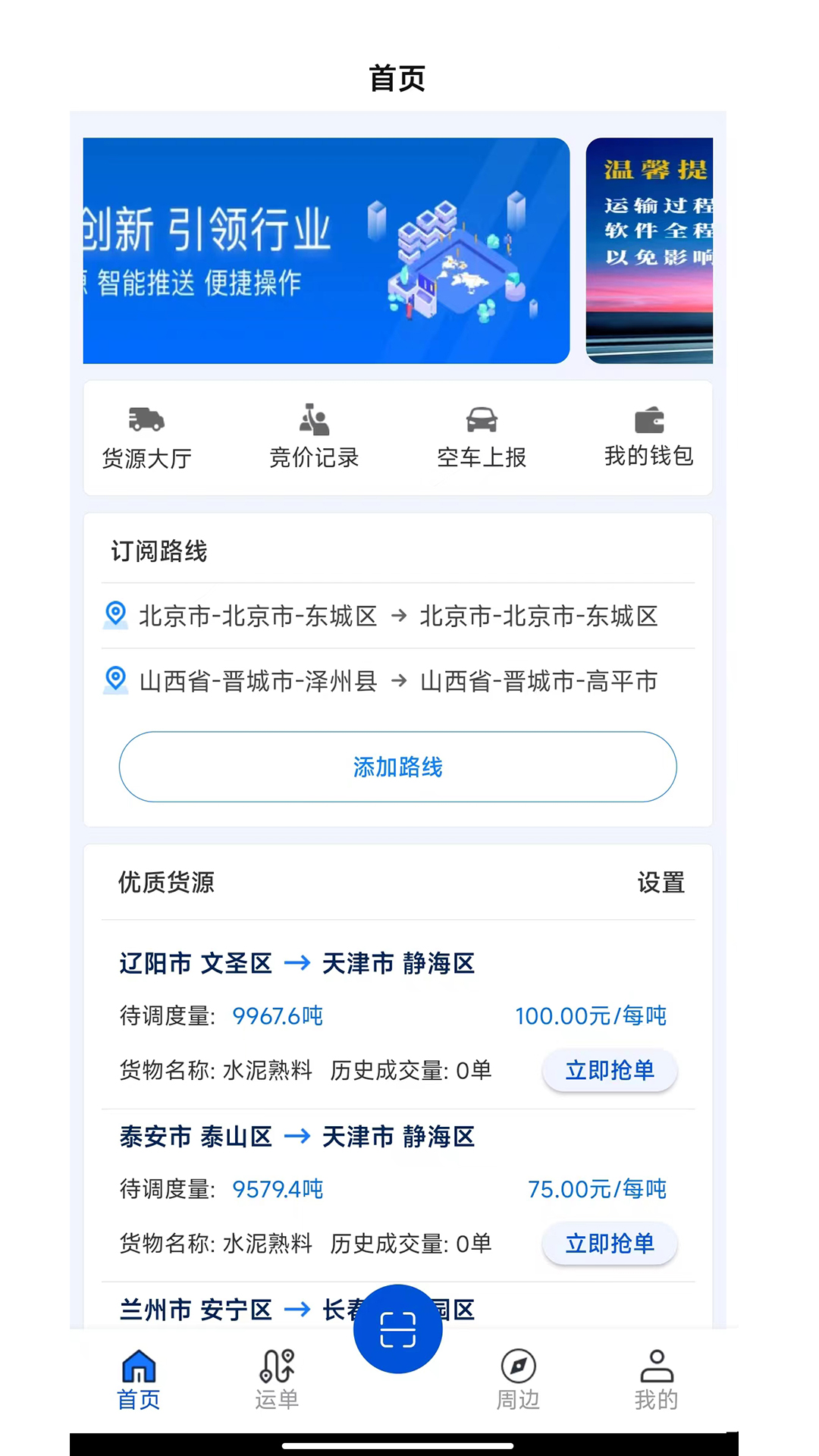Open the 温馨提示 banner
This screenshot has width=819, height=1456.
point(649,250)
